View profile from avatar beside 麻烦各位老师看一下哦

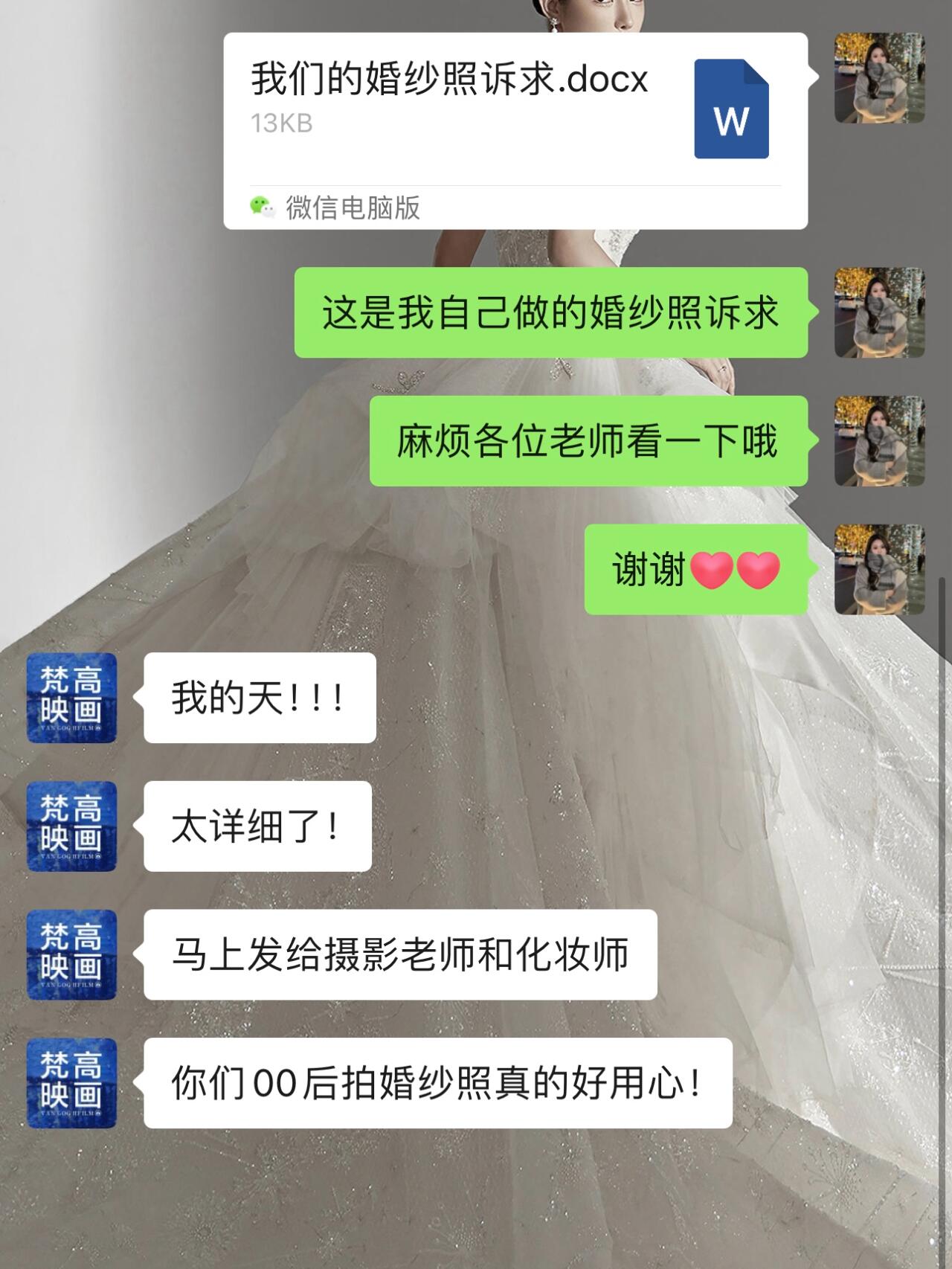click(879, 441)
